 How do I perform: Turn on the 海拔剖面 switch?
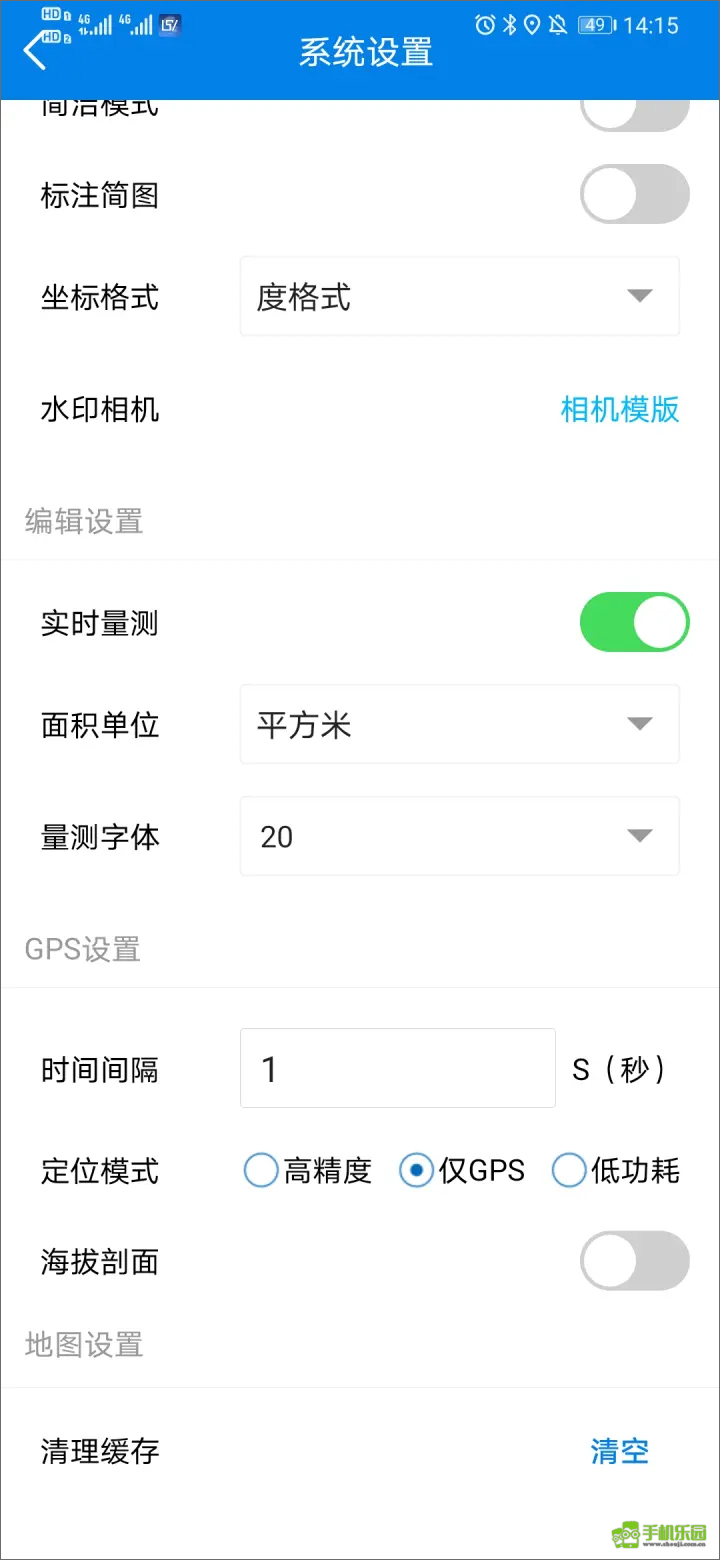point(634,1261)
